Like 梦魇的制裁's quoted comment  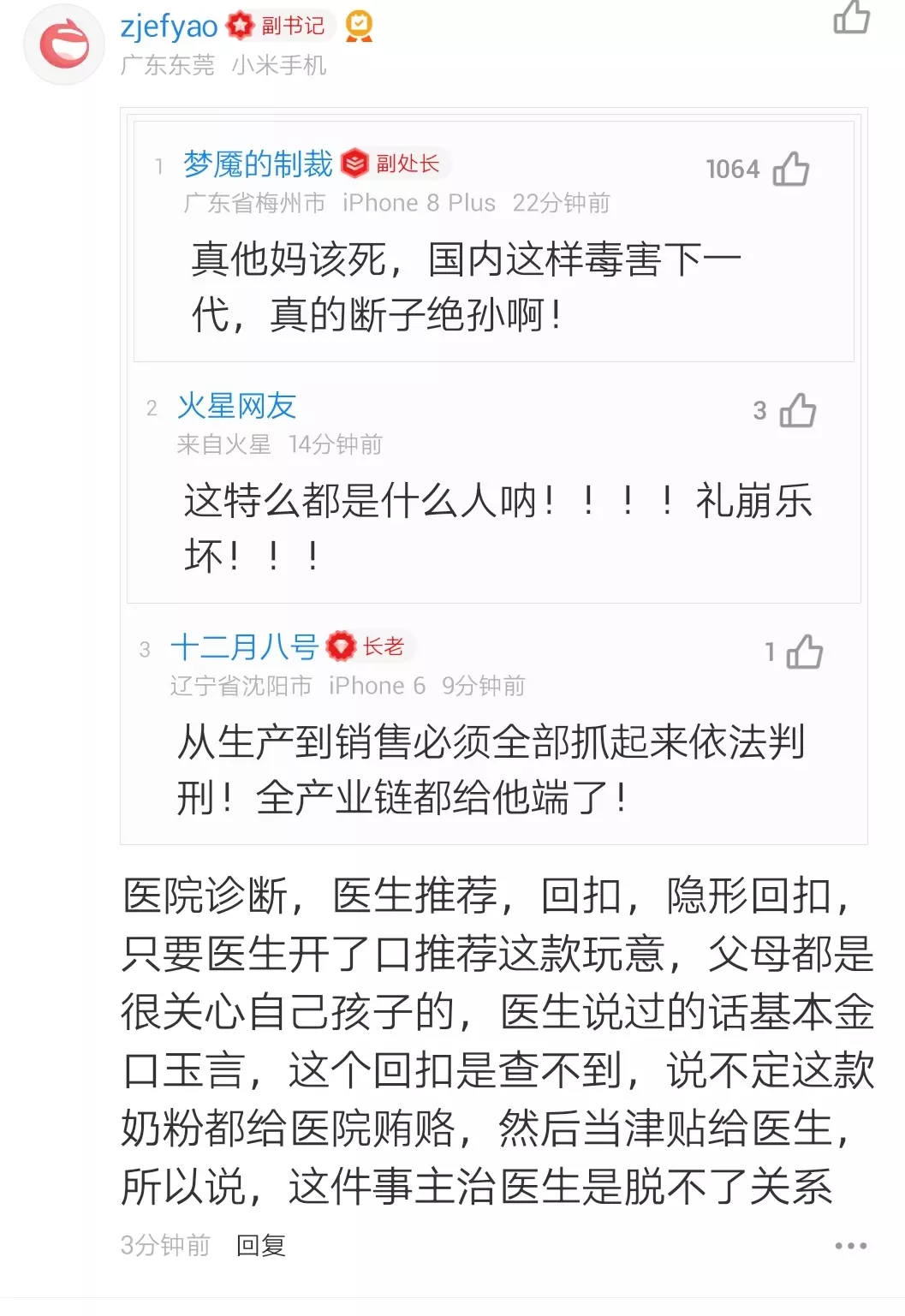point(790,169)
